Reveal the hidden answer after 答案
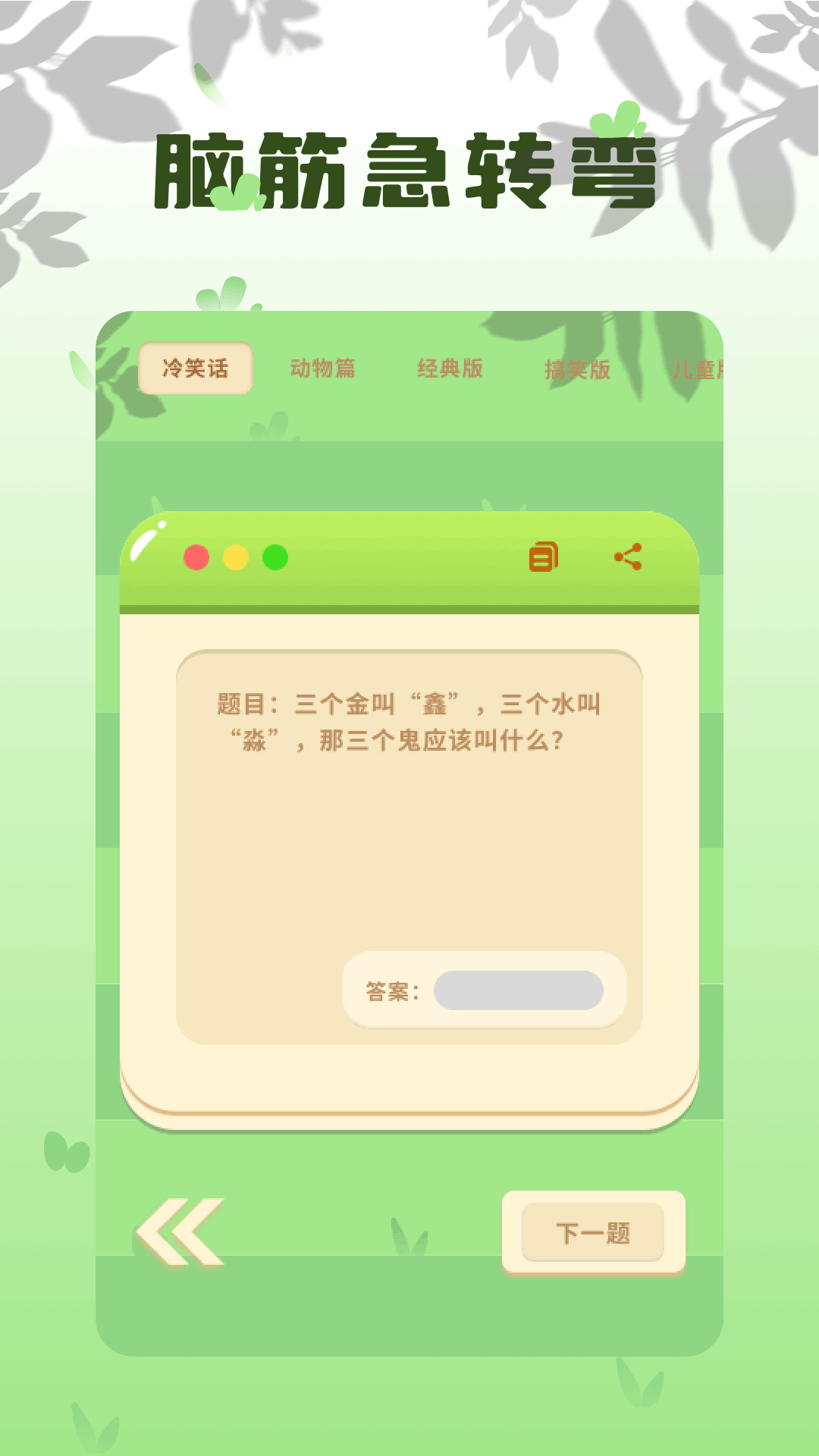819x1456 pixels. 519,990
